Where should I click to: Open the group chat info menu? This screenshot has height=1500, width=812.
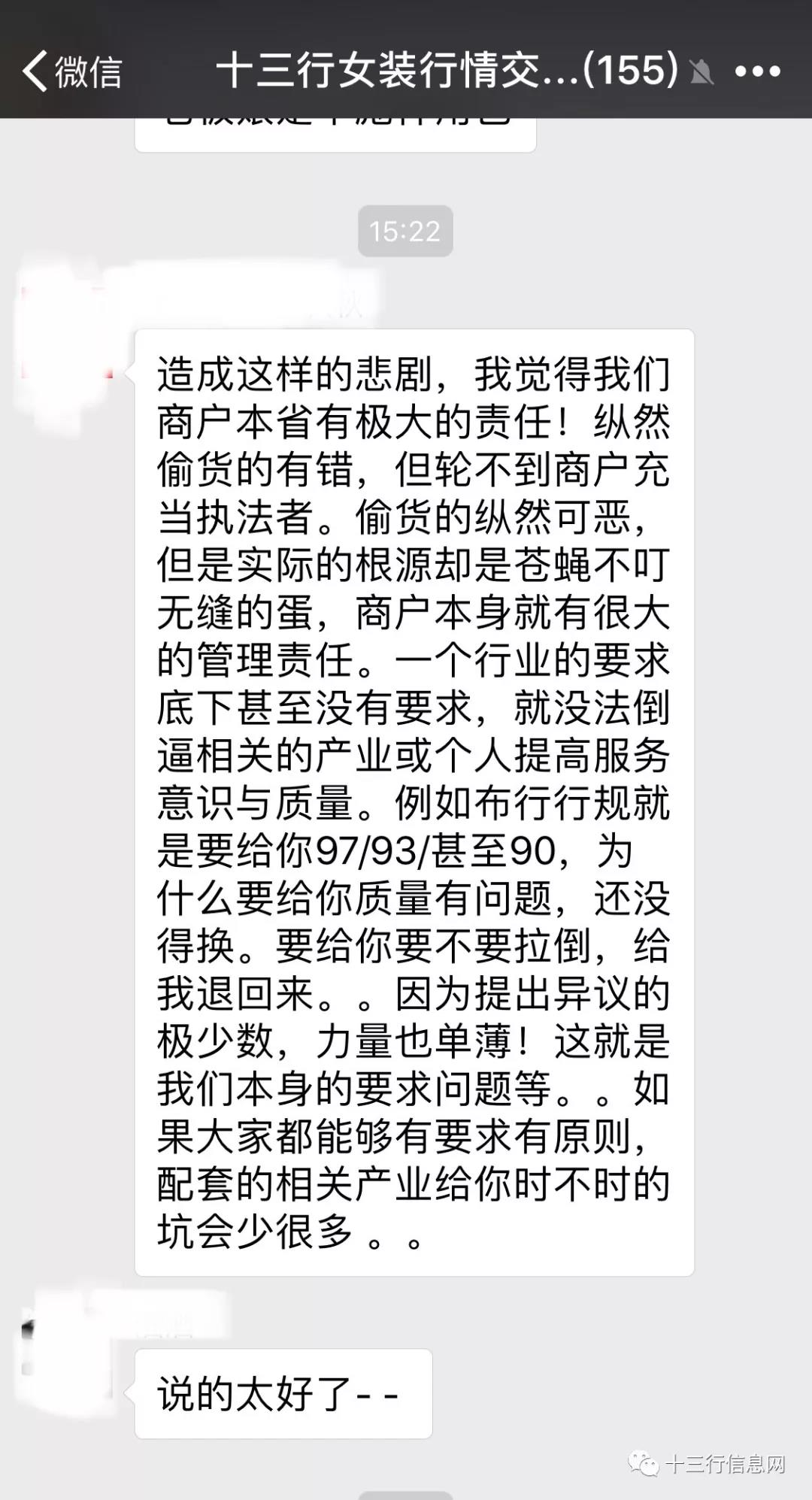[757, 71]
